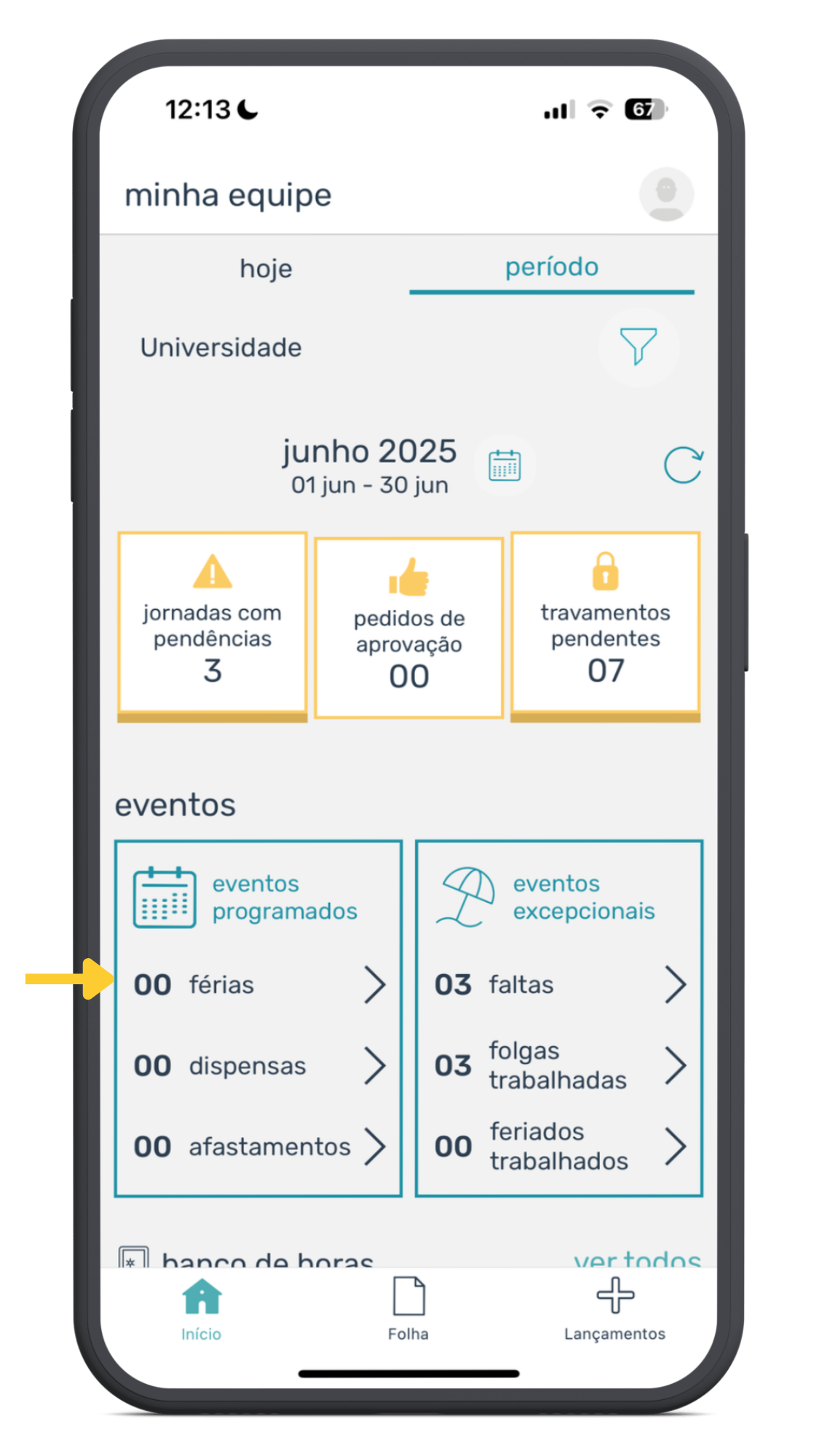The width and height of the screenshot is (819, 1456).
Task: Select the período tab
Action: pyautogui.click(x=552, y=267)
